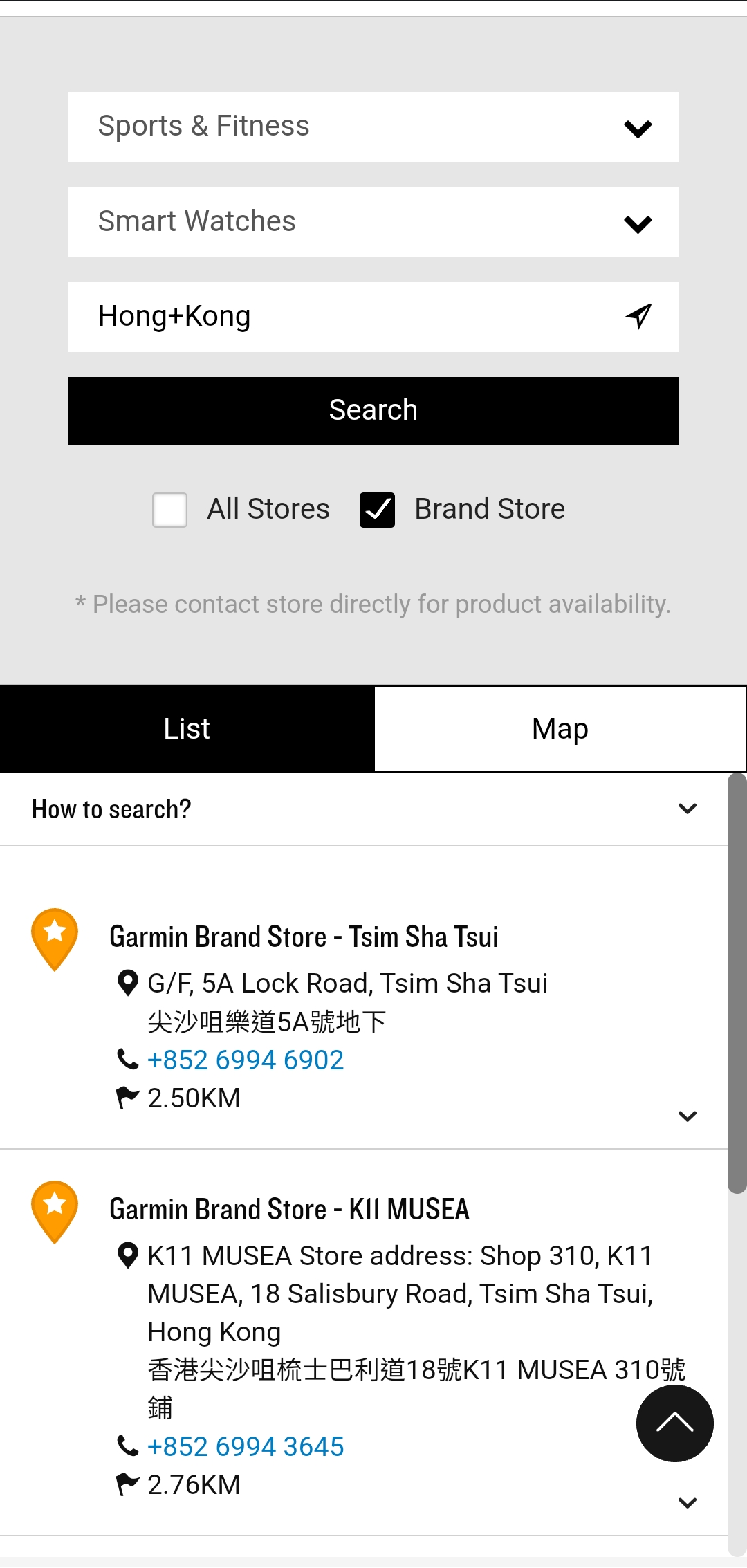Viewport: 747px width, 1568px height.
Task: Switch to the Map tab
Action: 560,729
